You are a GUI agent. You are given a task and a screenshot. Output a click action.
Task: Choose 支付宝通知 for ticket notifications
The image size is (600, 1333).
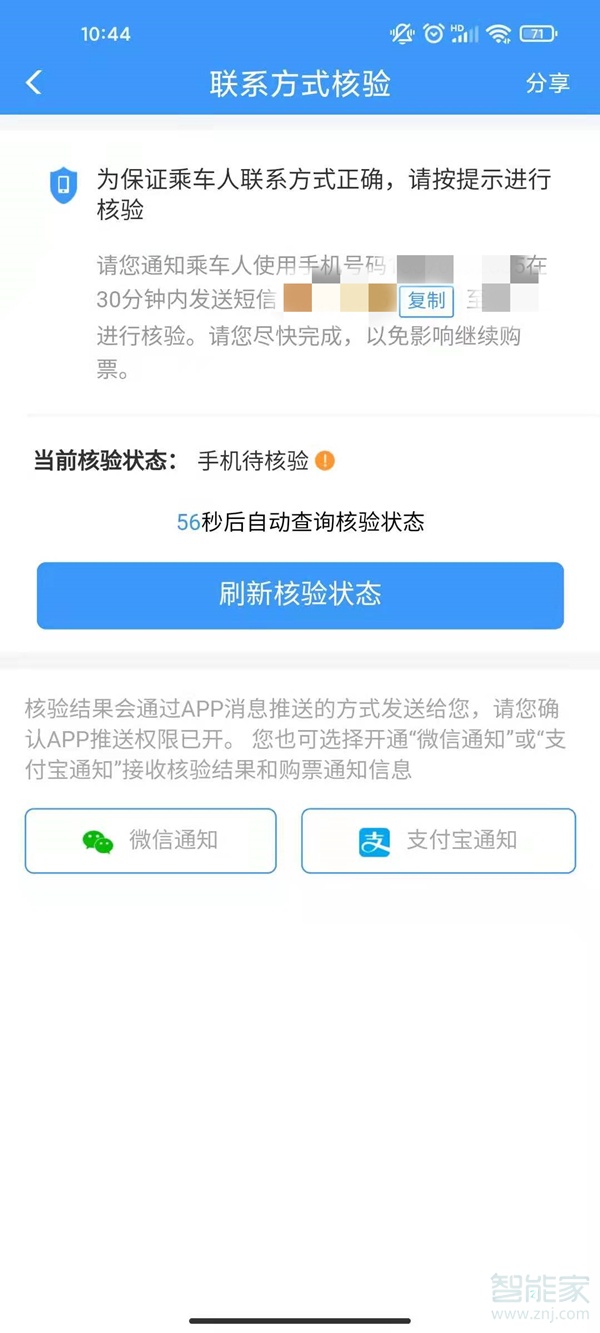click(438, 841)
